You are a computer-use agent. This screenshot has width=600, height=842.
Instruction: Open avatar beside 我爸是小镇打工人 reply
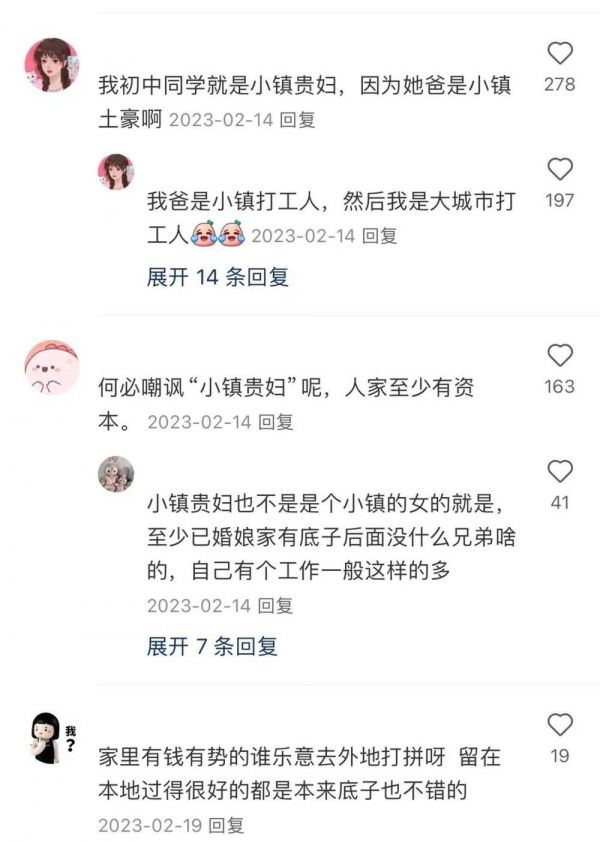(116, 172)
